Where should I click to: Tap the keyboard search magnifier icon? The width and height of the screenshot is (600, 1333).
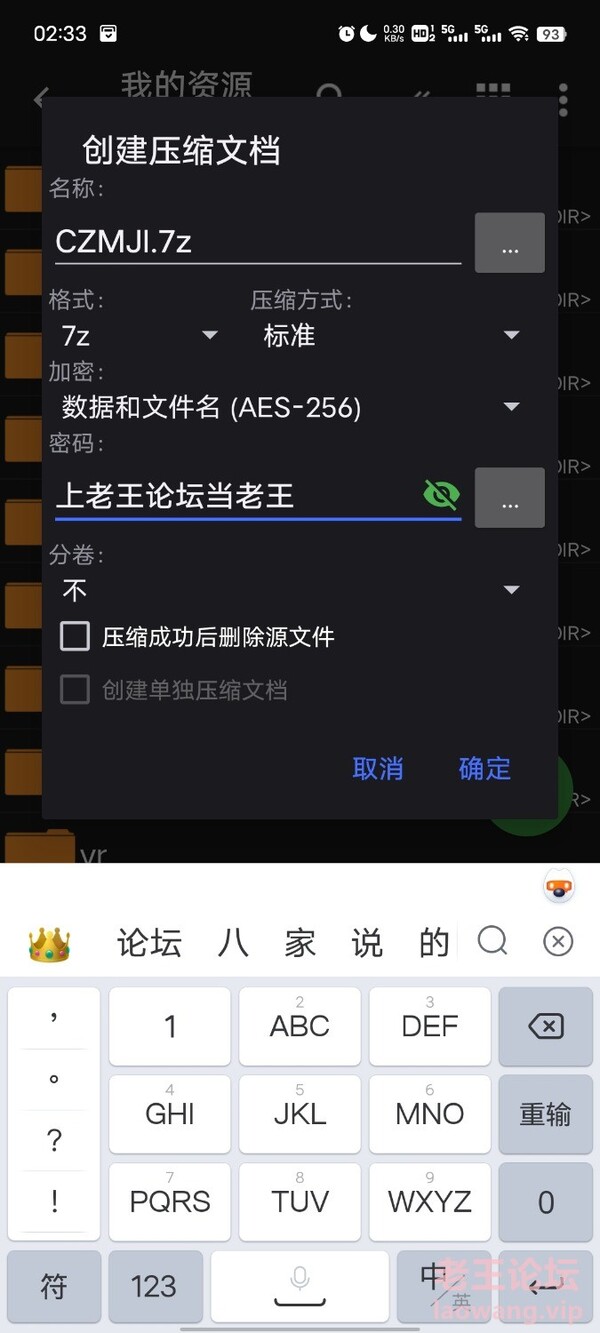(x=492, y=941)
